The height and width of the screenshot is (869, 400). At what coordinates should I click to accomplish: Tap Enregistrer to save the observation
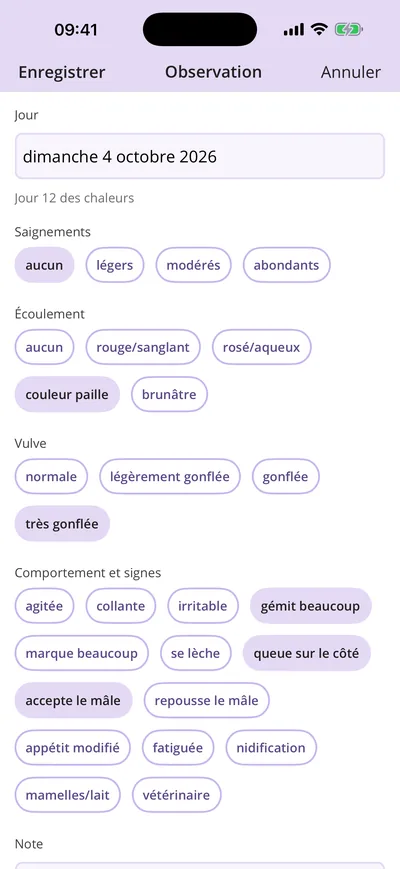click(x=61, y=73)
